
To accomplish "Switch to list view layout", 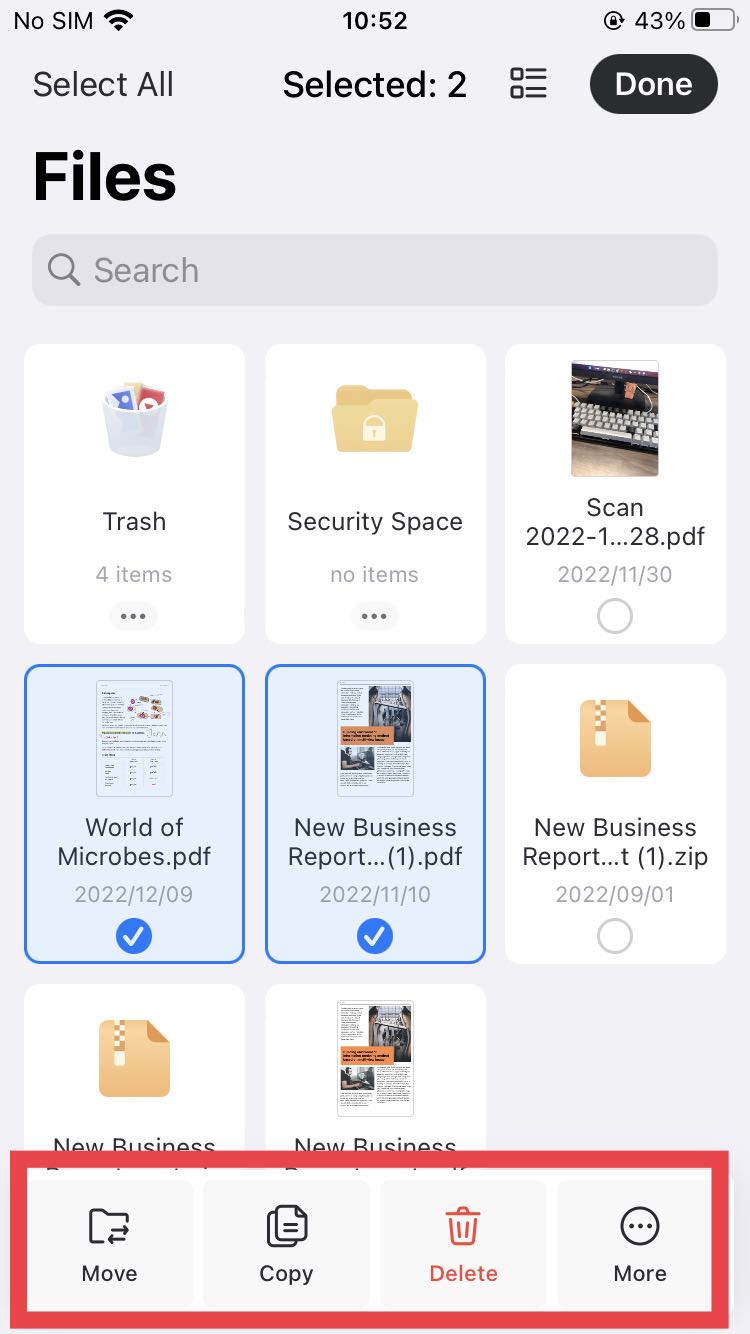I will [x=528, y=84].
